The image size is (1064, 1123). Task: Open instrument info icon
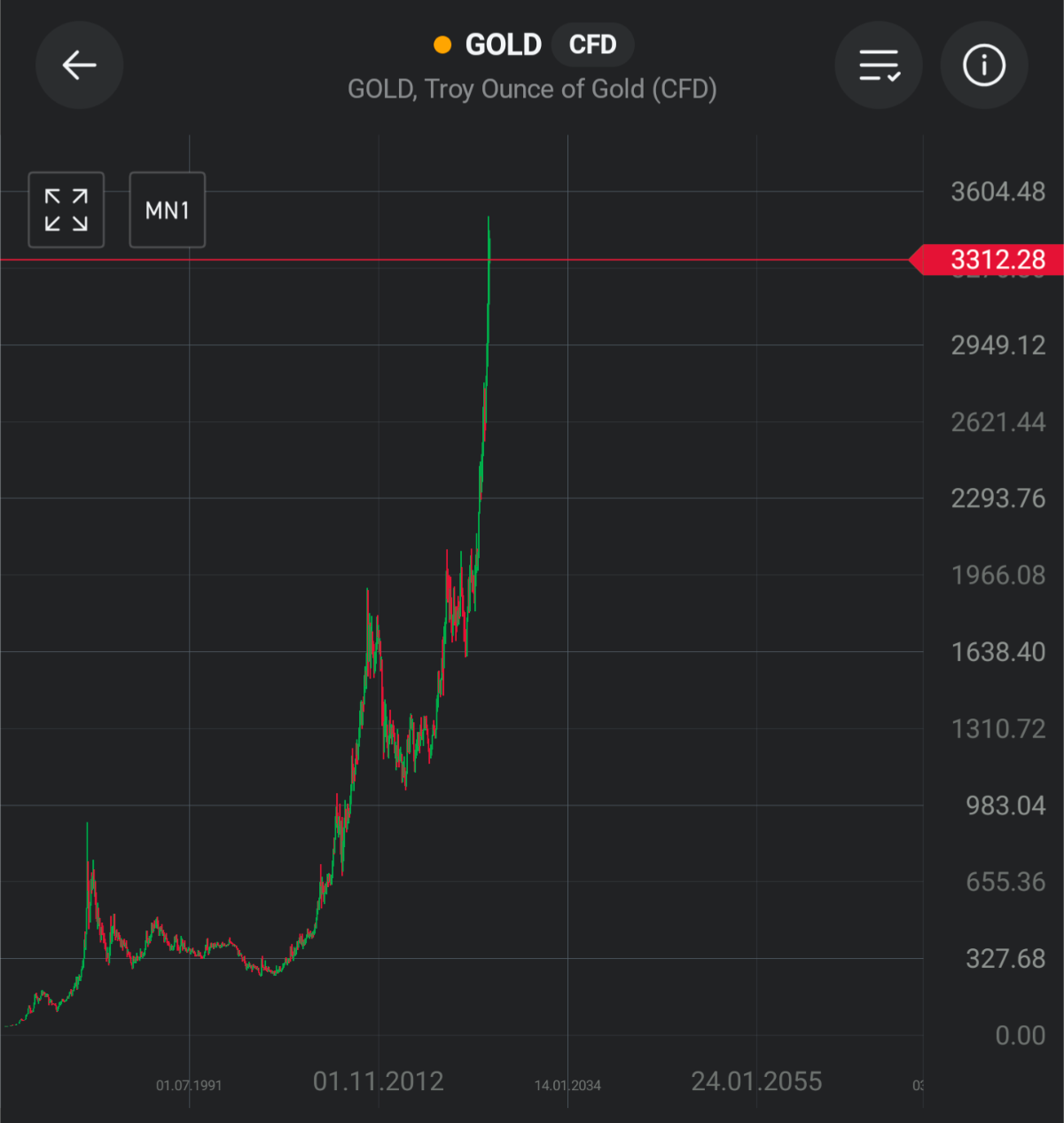pos(983,65)
